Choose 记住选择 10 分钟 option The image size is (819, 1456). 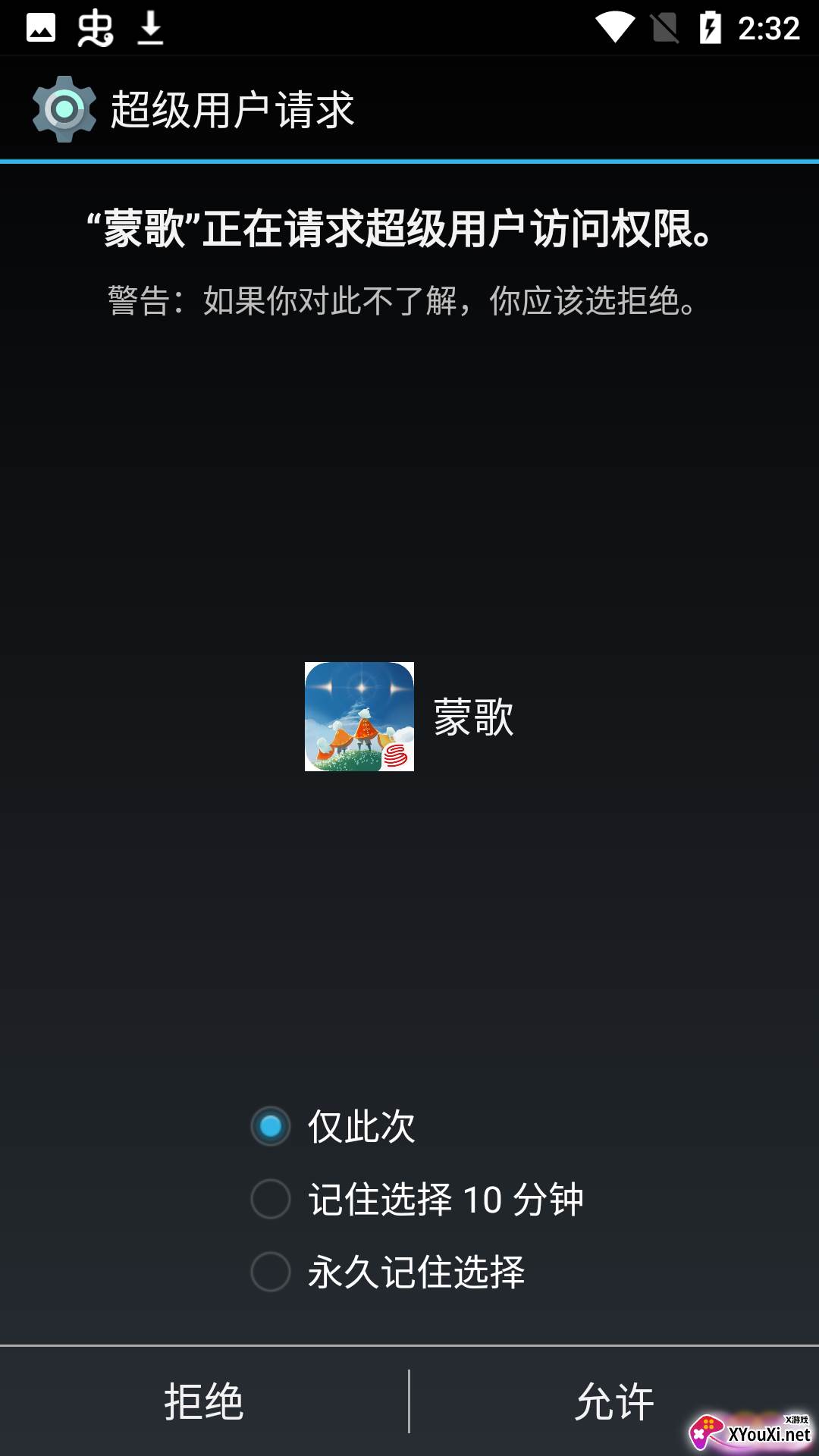tap(271, 1199)
